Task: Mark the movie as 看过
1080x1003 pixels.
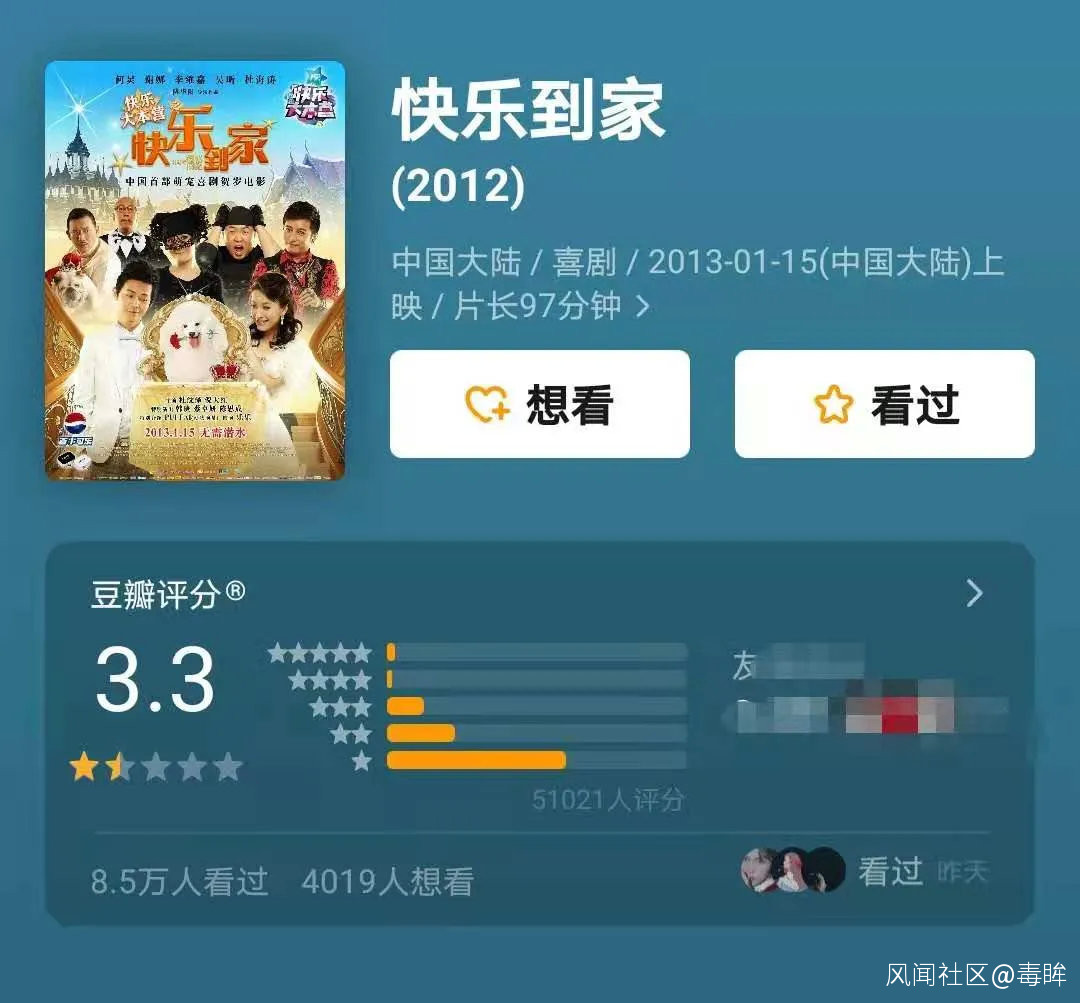Action: (884, 404)
